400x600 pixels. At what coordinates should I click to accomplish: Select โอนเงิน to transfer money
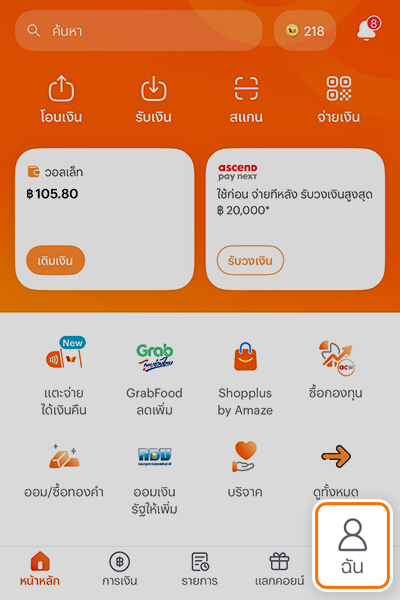coord(61,99)
